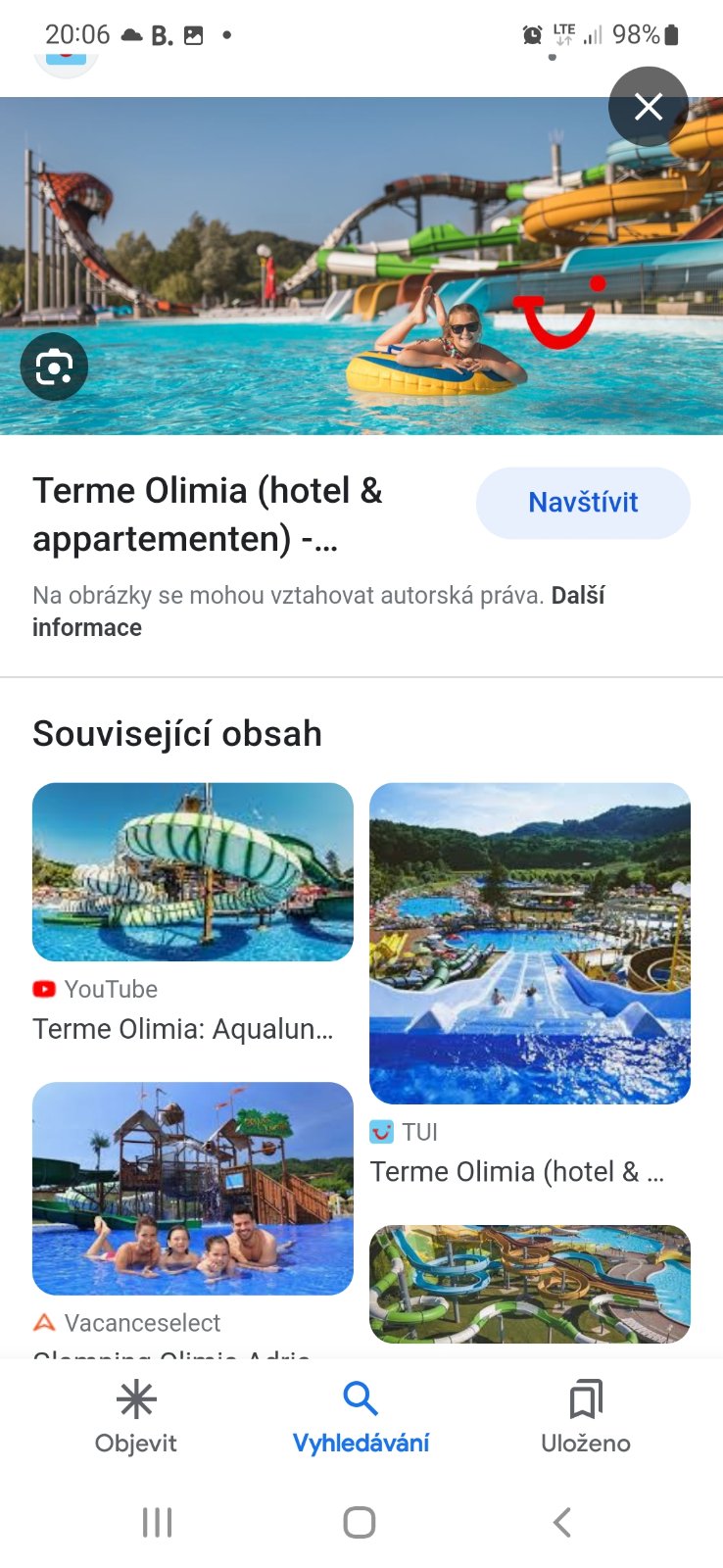Open the aerial water slides image
The image size is (723, 1568).
pos(529,1284)
